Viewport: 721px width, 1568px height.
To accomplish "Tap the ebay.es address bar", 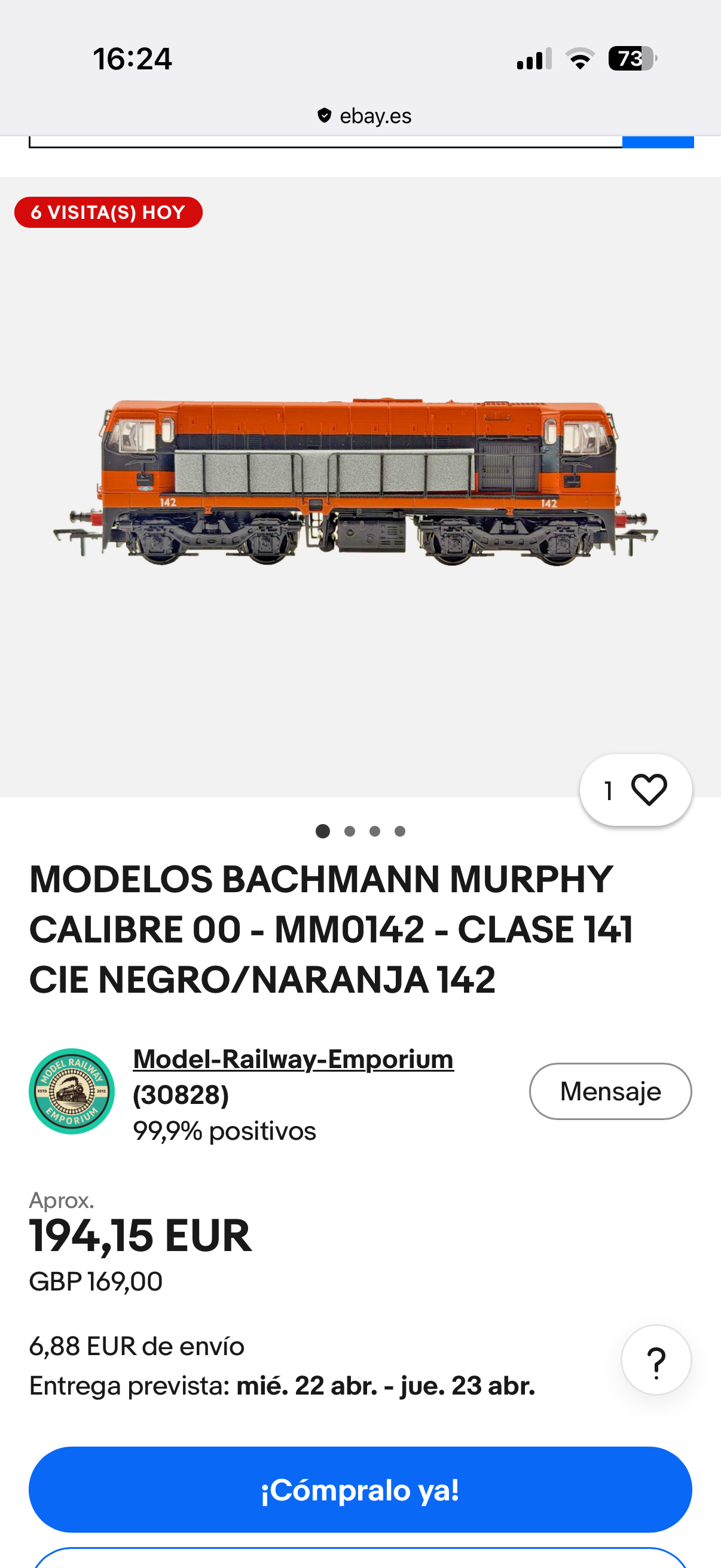I will pos(364,115).
